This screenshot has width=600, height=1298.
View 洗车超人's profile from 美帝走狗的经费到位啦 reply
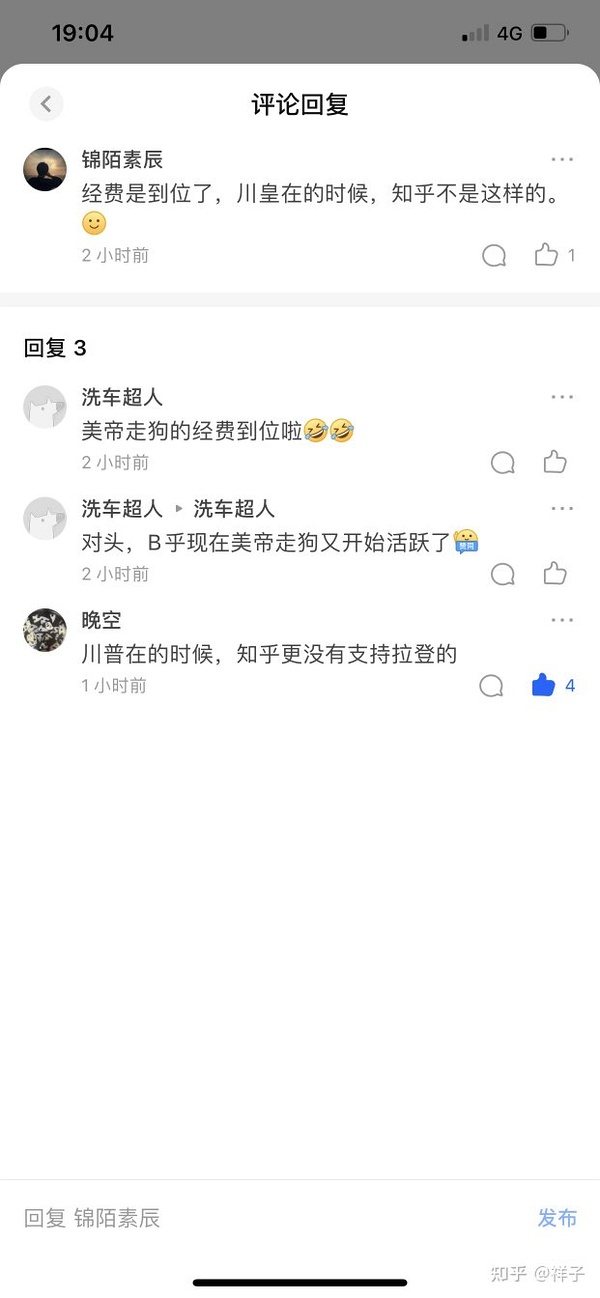45,407
